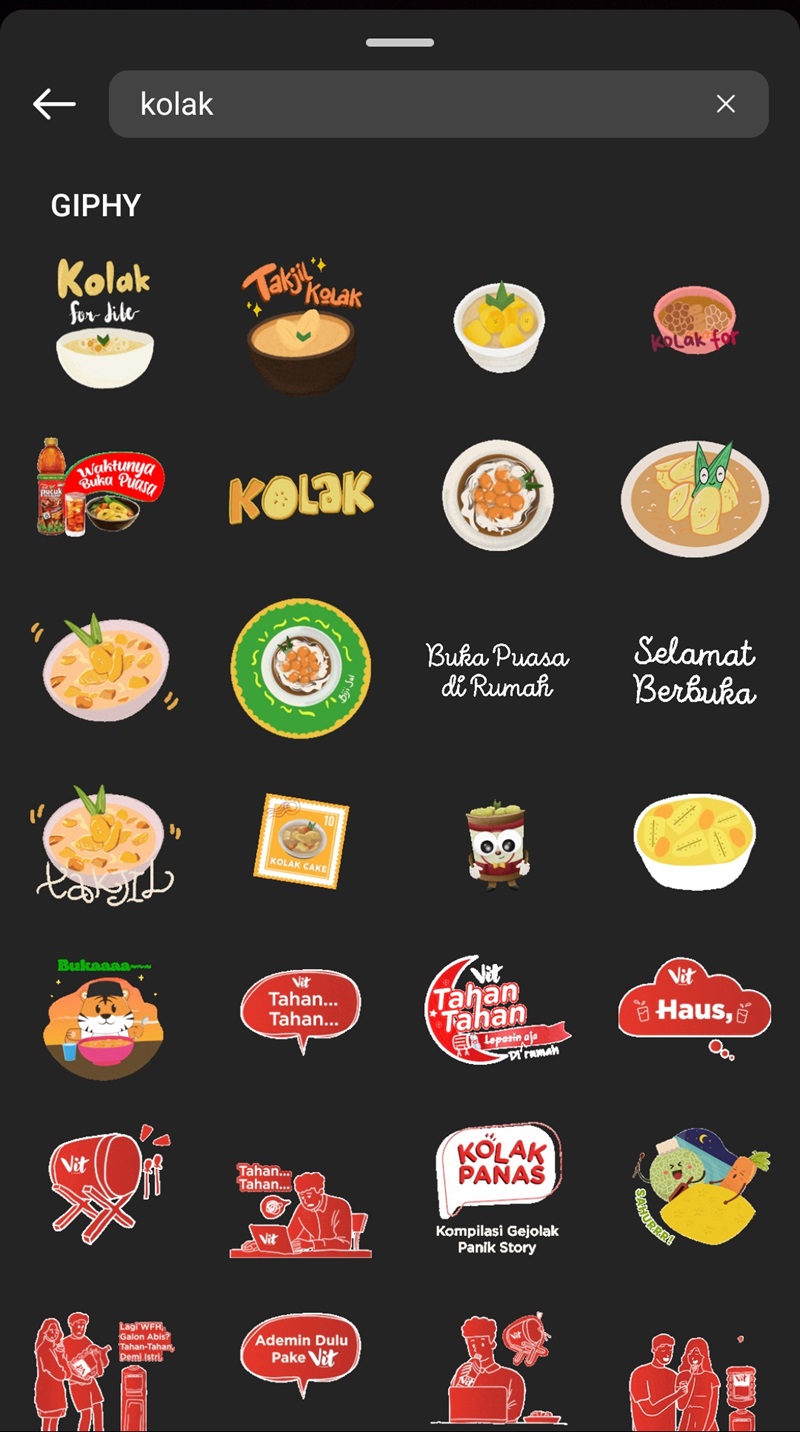Add the Vit Tahan Tahan moon sticker
The image size is (800, 1432).
(x=496, y=1010)
